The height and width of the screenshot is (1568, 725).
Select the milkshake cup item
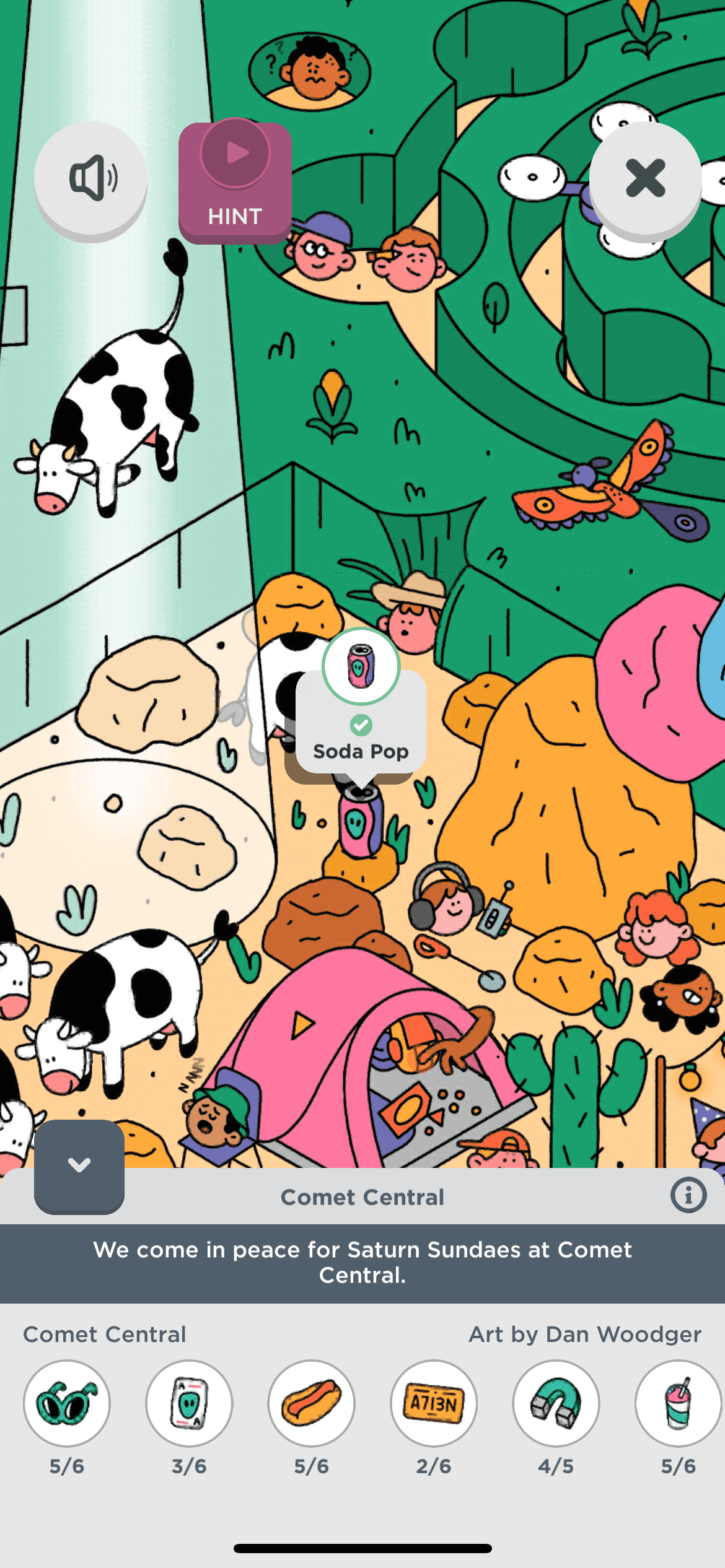point(678,1403)
